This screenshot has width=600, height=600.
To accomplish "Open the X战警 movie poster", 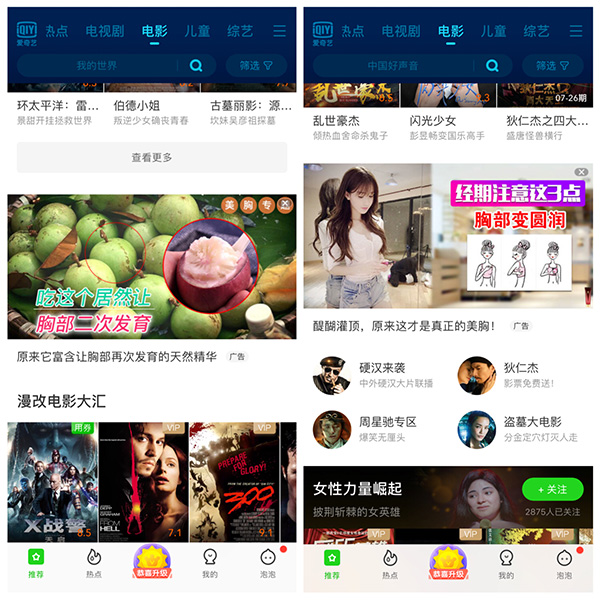I will tap(51, 482).
